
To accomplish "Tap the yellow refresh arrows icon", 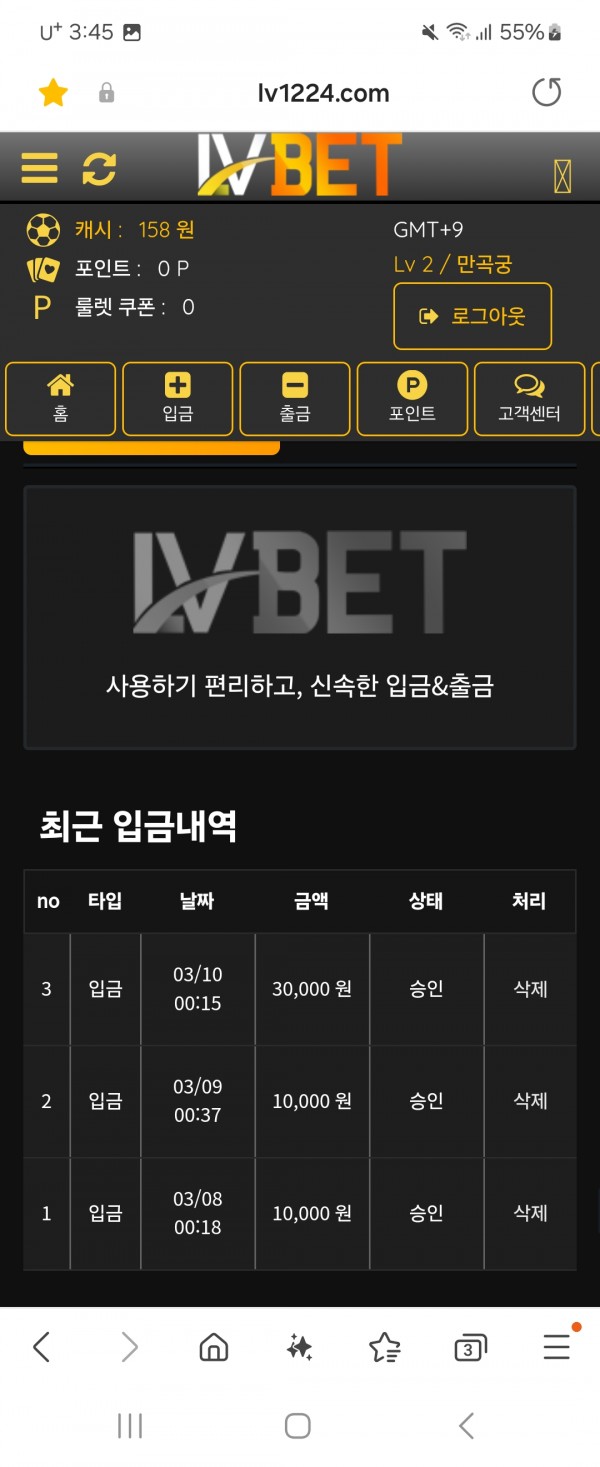I will 99,167.
